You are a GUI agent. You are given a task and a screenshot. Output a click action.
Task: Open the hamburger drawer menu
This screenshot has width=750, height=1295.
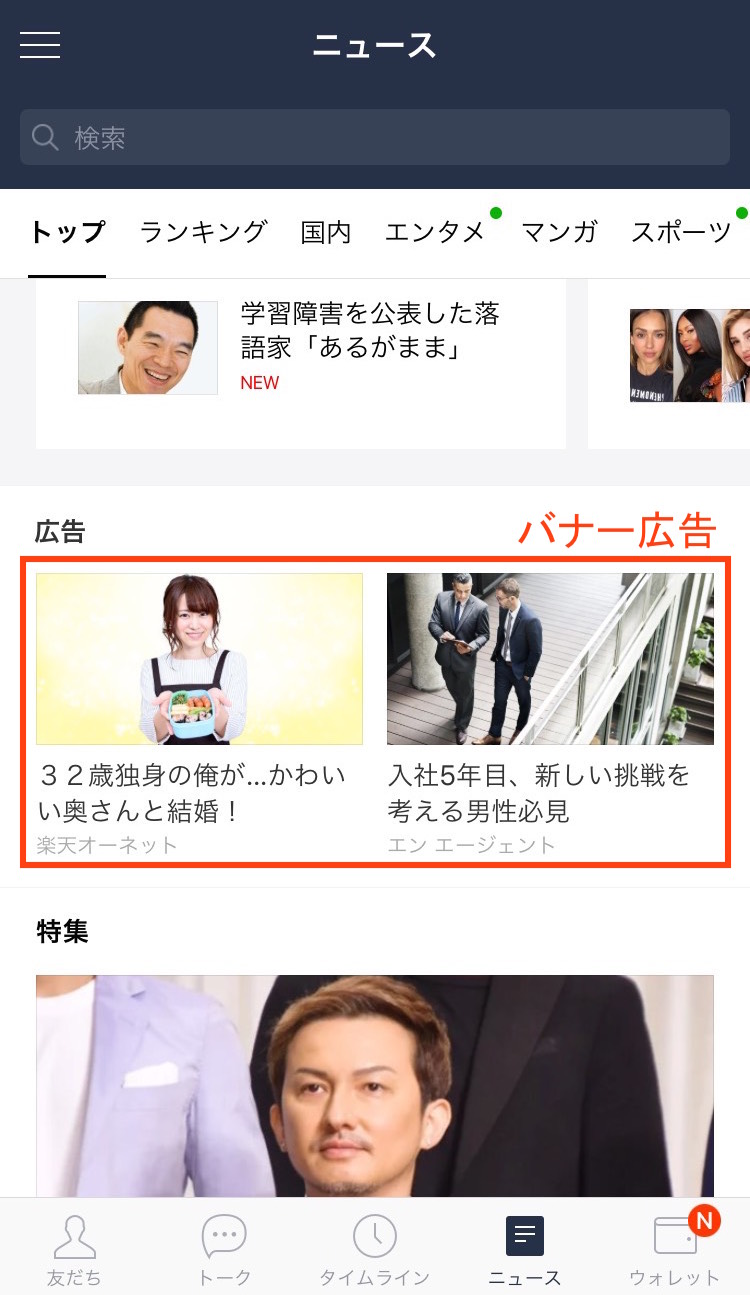(x=40, y=45)
